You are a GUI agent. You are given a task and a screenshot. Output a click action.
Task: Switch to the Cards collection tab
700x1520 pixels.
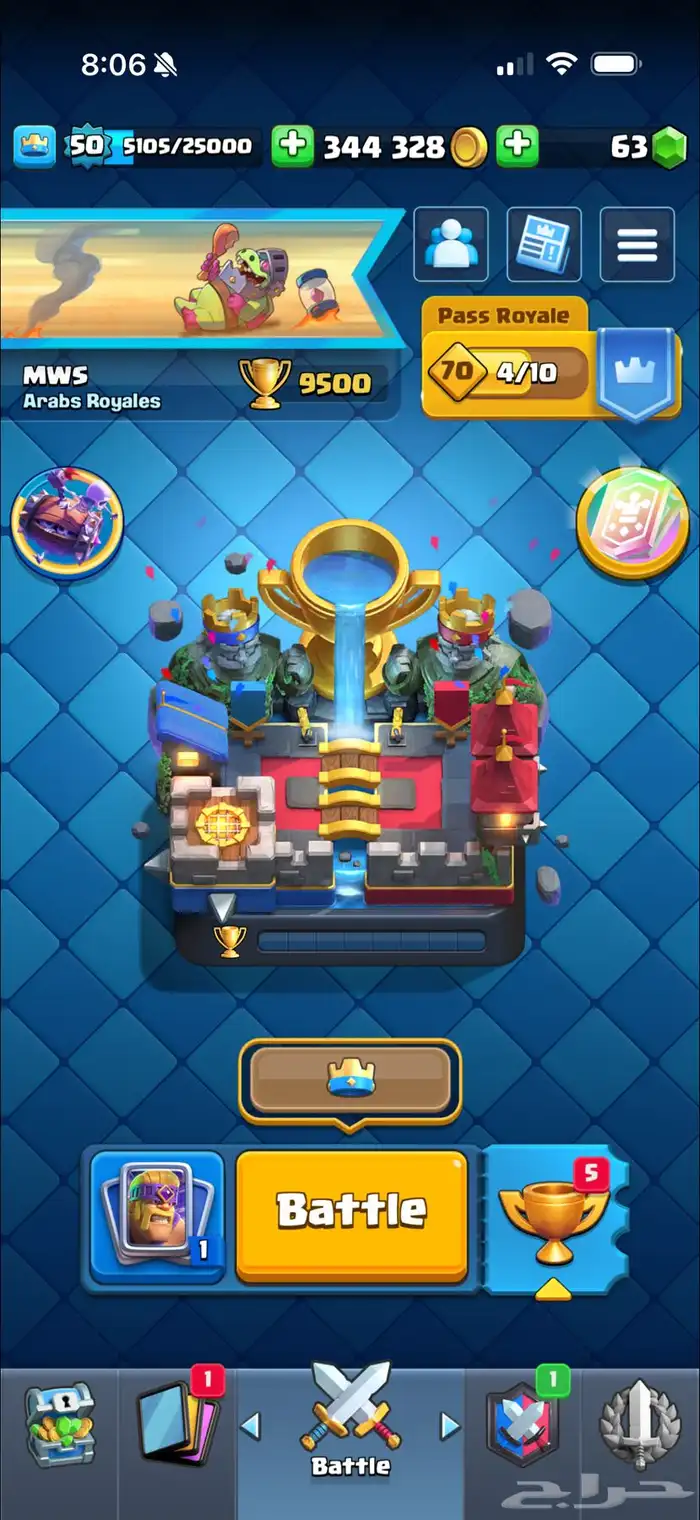click(178, 1425)
